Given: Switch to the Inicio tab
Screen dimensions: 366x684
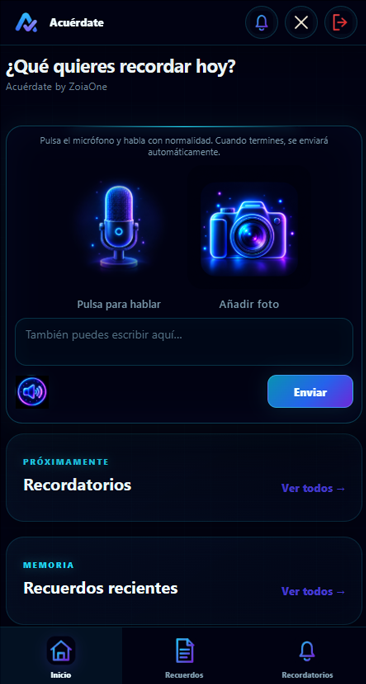Looking at the screenshot, I should coord(61,657).
